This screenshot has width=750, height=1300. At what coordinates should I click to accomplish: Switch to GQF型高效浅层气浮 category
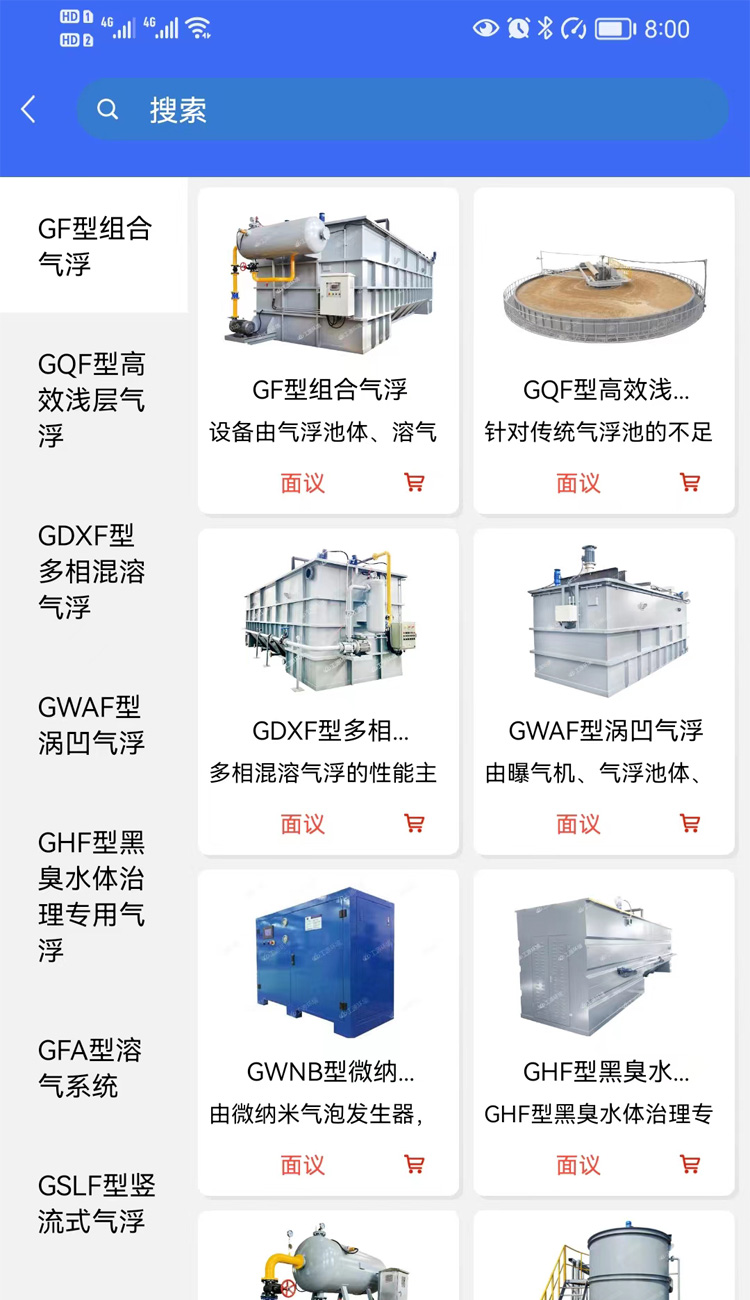pos(92,400)
